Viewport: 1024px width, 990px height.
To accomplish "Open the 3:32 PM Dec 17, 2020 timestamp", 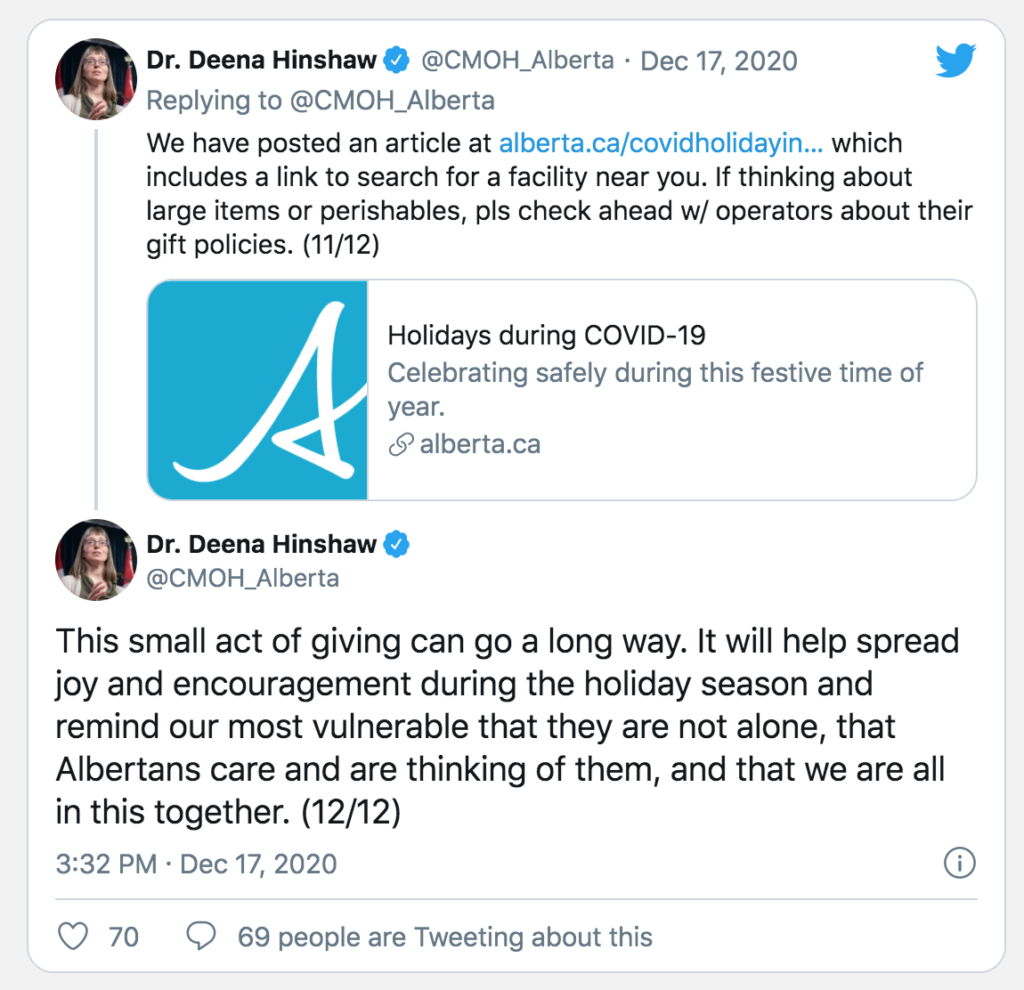I will point(196,863).
